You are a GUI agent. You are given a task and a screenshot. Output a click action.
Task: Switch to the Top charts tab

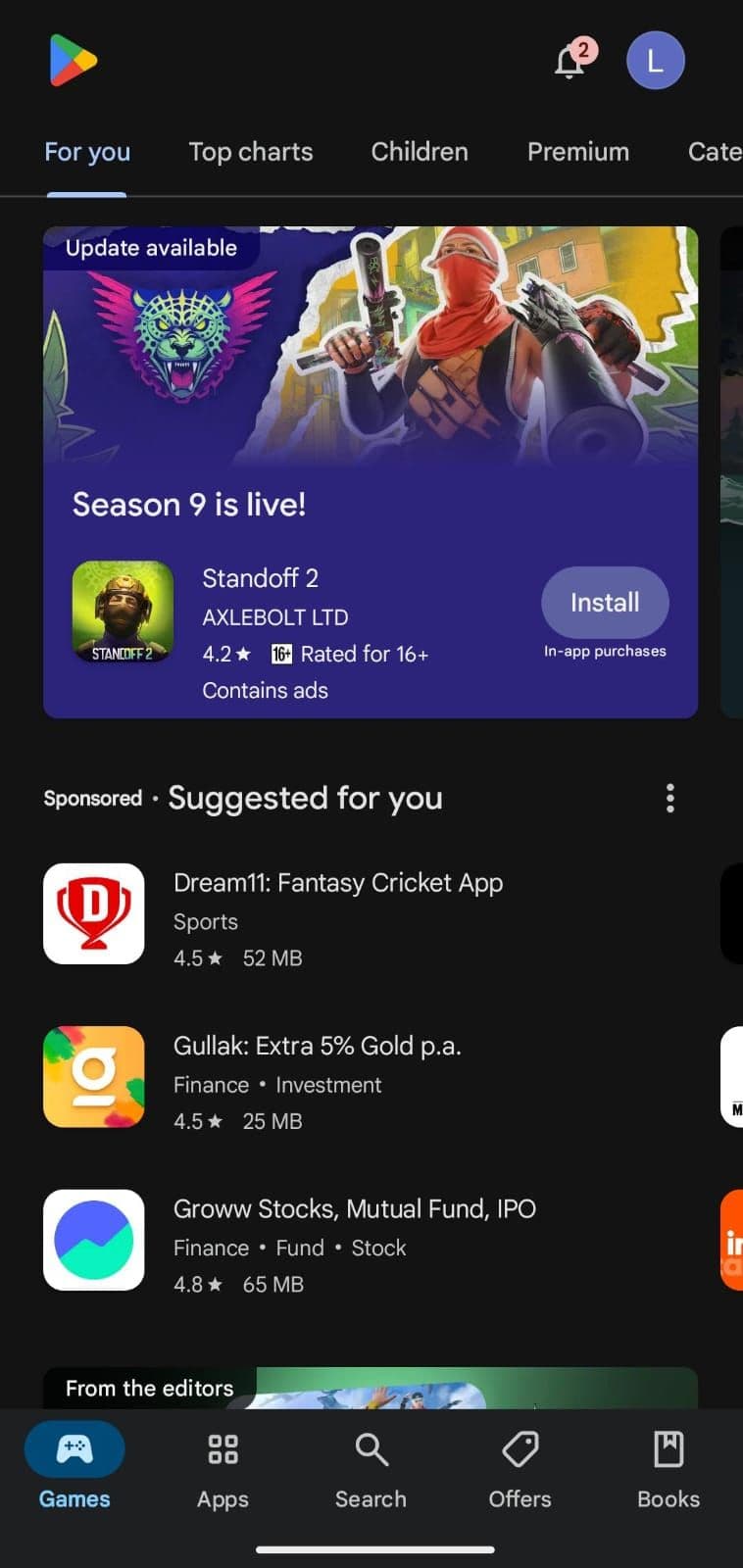coord(251,152)
